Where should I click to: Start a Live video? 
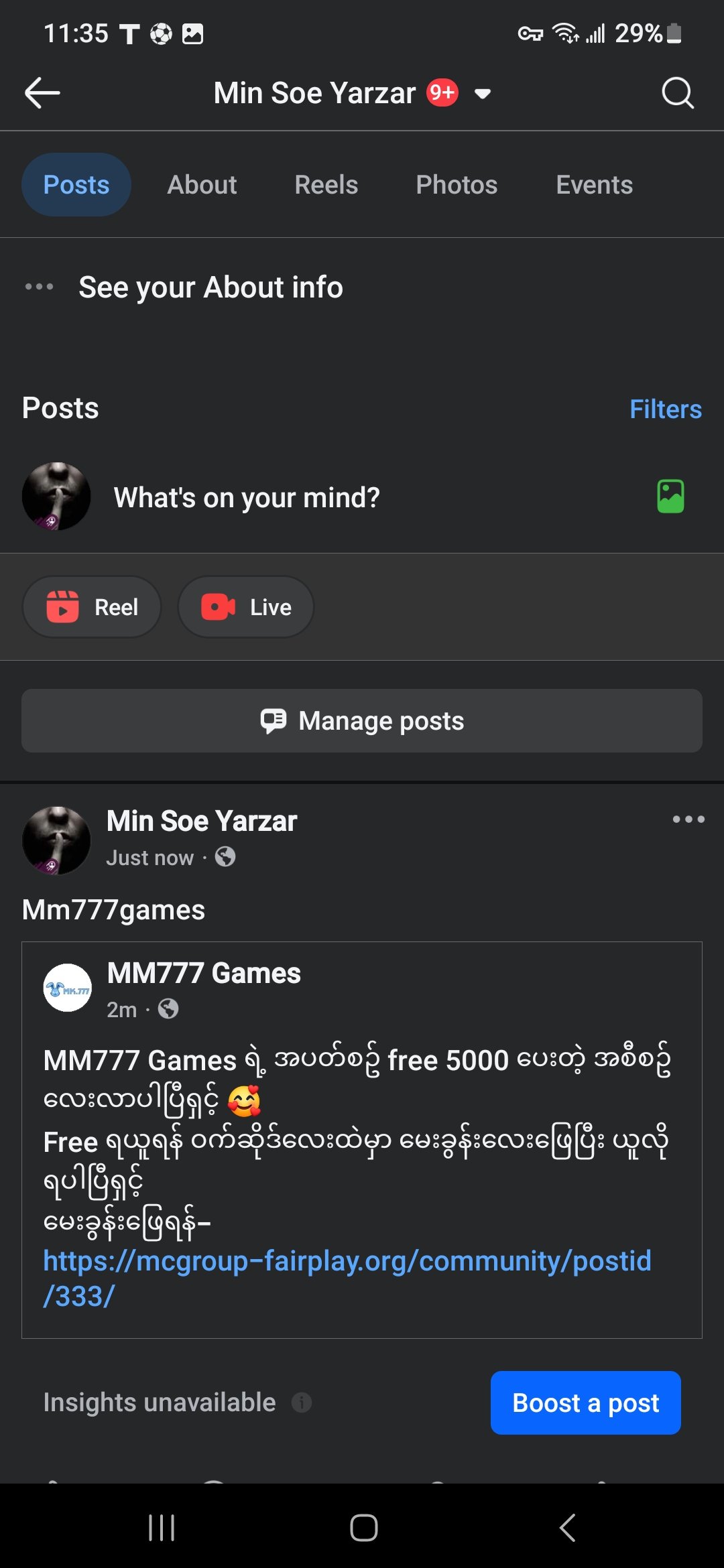(245, 607)
